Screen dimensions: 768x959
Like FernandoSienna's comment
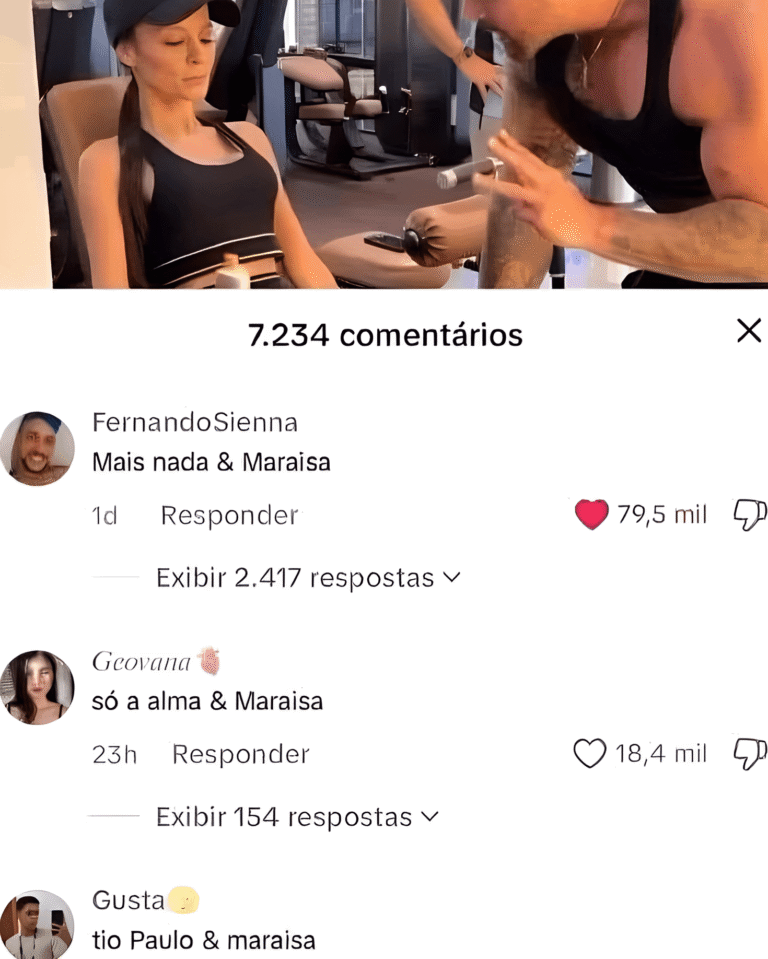click(x=591, y=515)
